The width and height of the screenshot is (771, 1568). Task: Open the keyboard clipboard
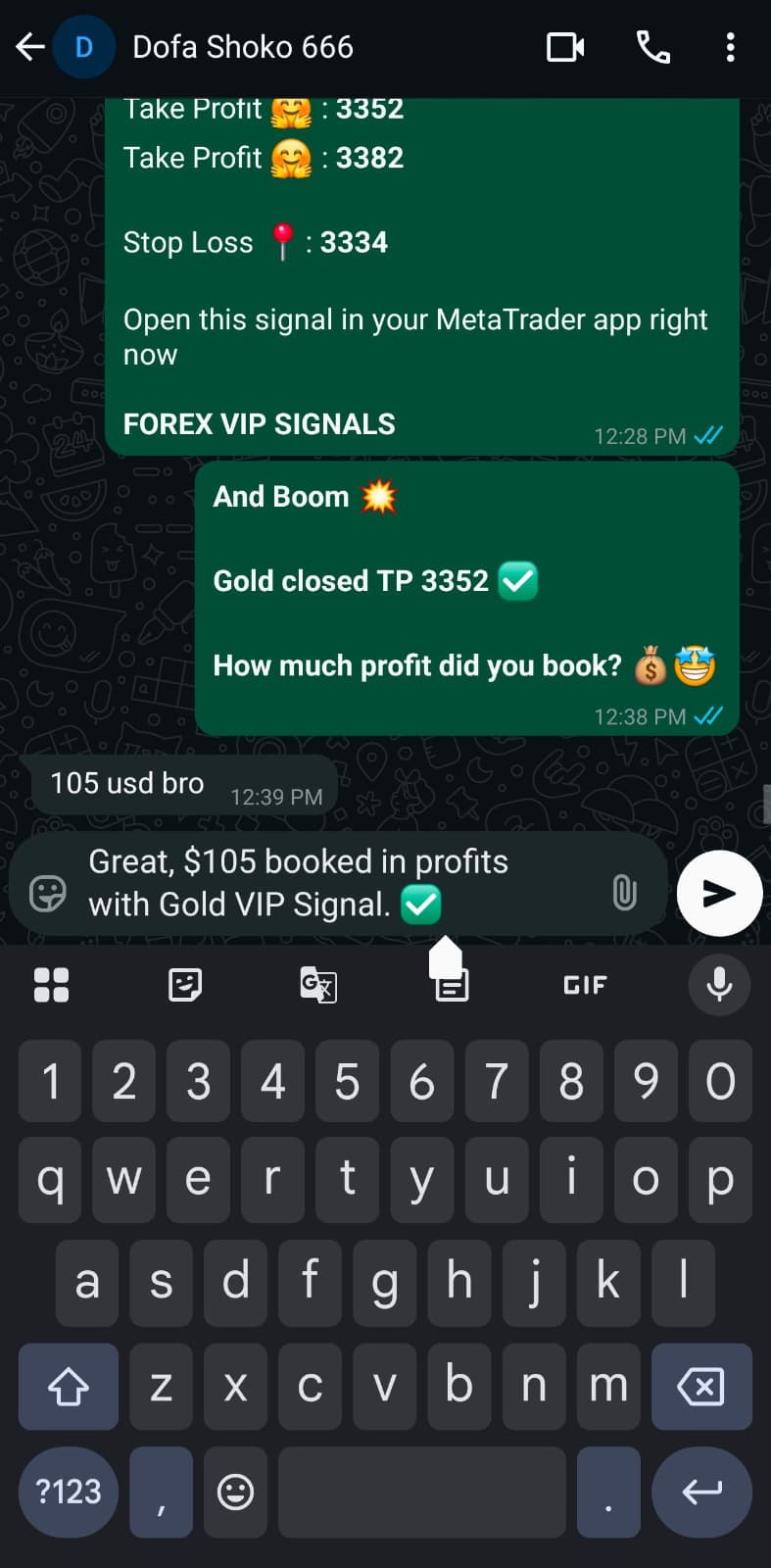click(452, 985)
